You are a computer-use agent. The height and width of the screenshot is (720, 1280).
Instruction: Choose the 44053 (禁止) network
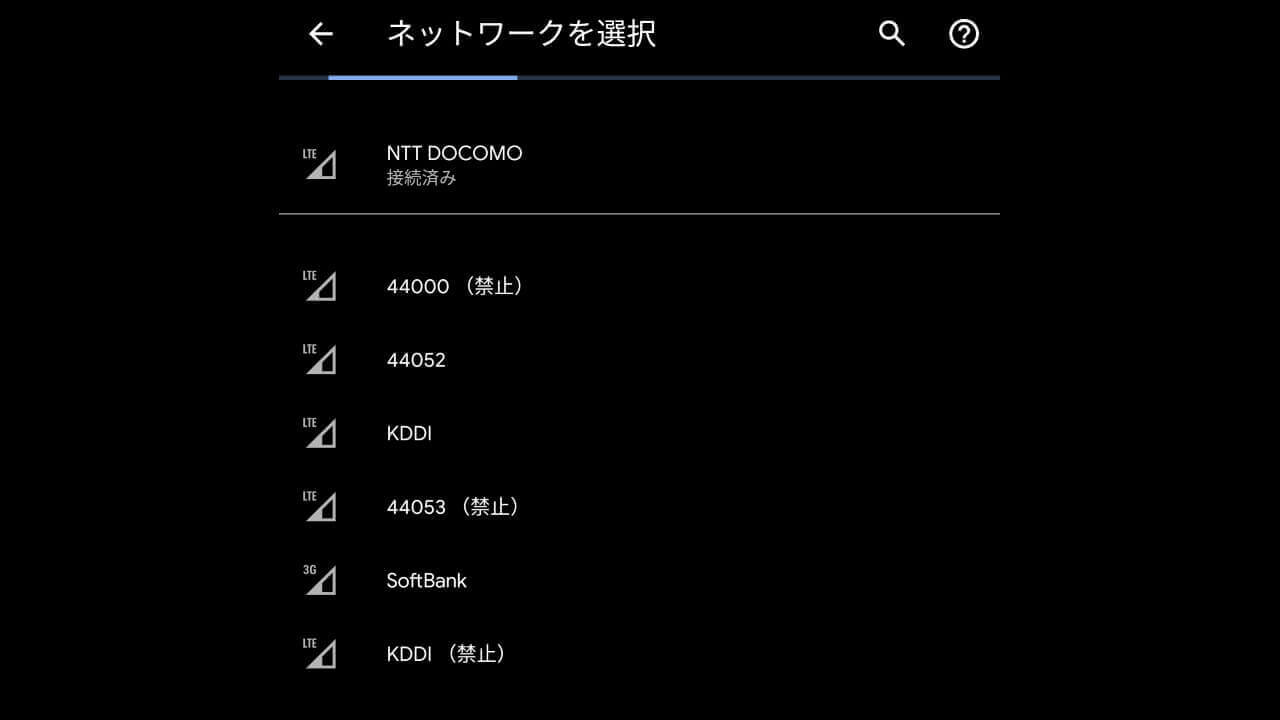pyautogui.click(x=453, y=507)
